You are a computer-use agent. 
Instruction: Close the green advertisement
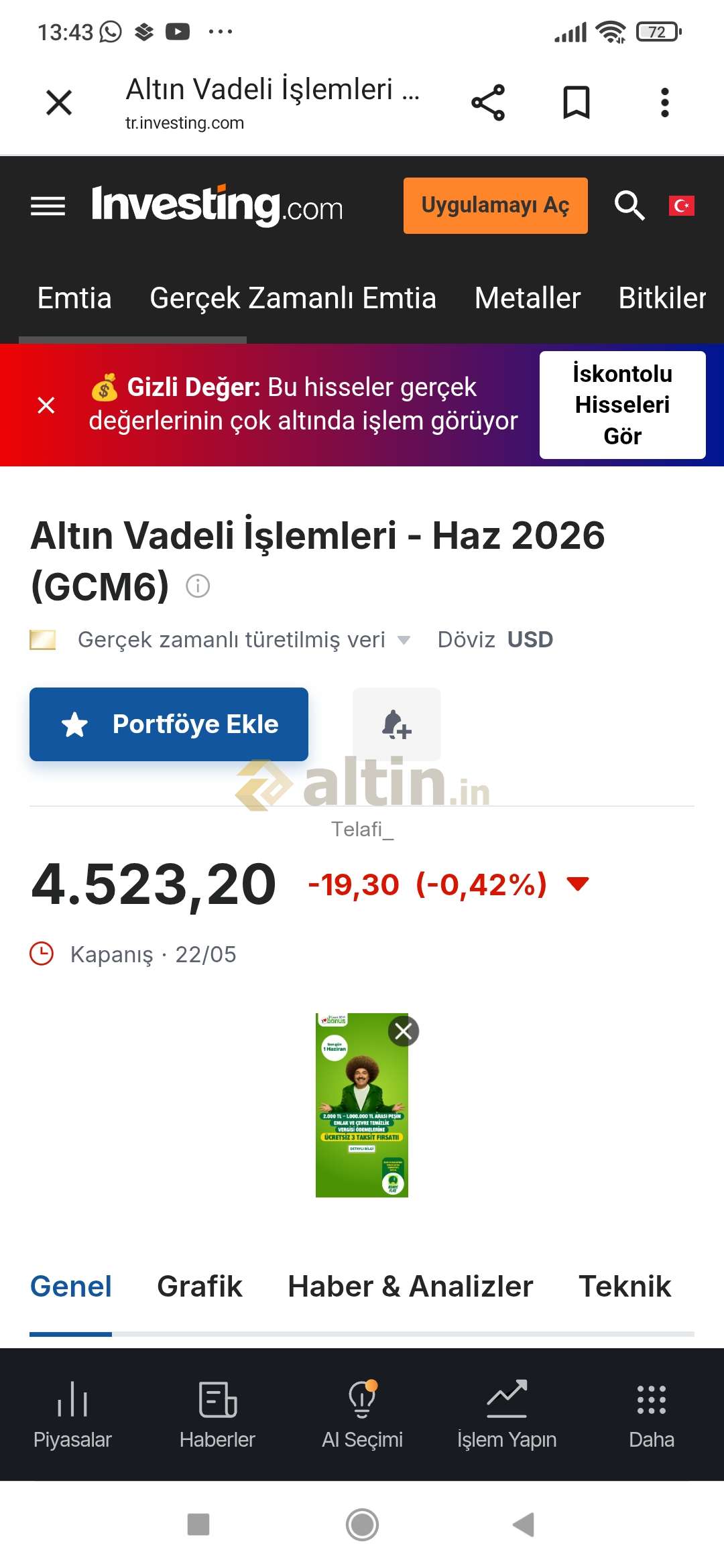pos(404,1031)
